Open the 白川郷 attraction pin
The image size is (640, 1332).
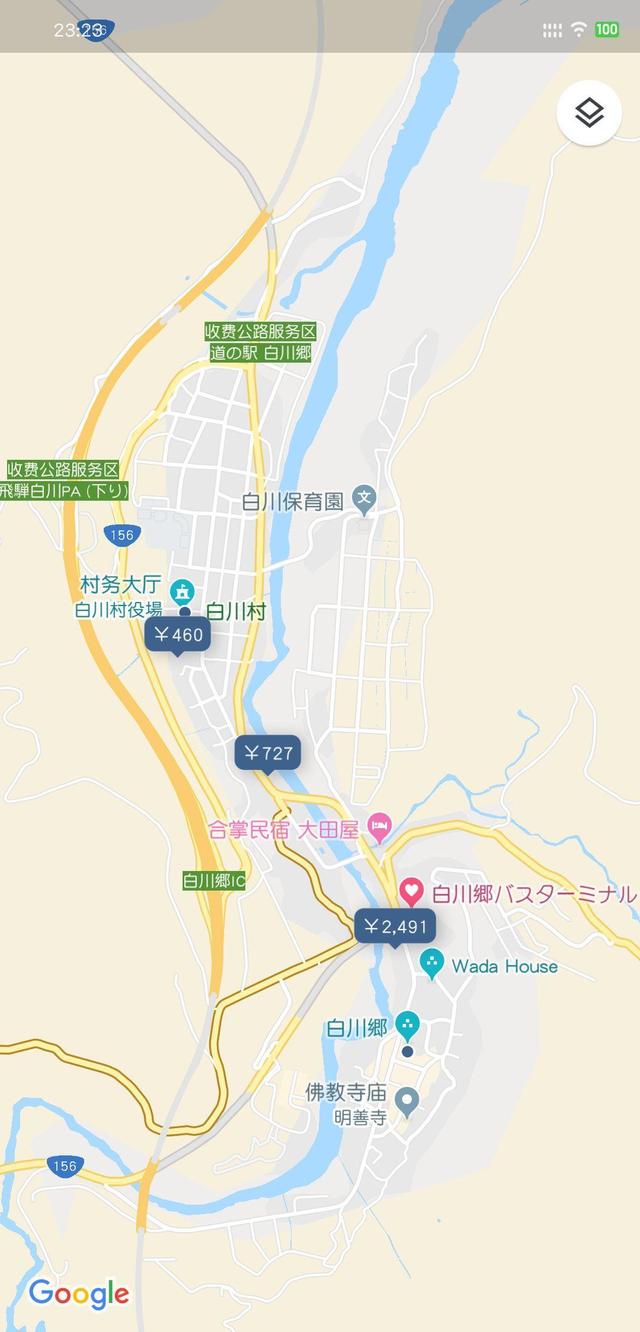407,1024
